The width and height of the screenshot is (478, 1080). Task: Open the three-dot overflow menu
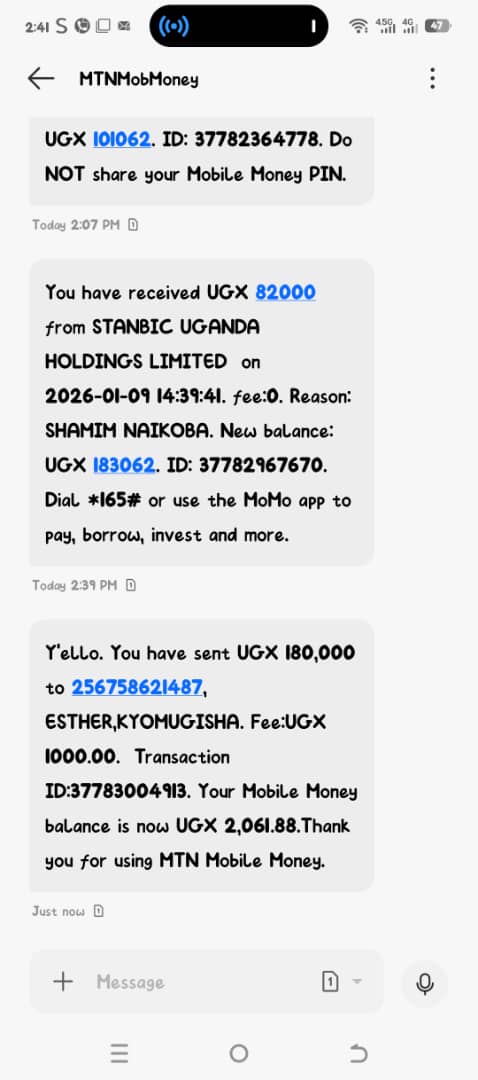coord(432,79)
